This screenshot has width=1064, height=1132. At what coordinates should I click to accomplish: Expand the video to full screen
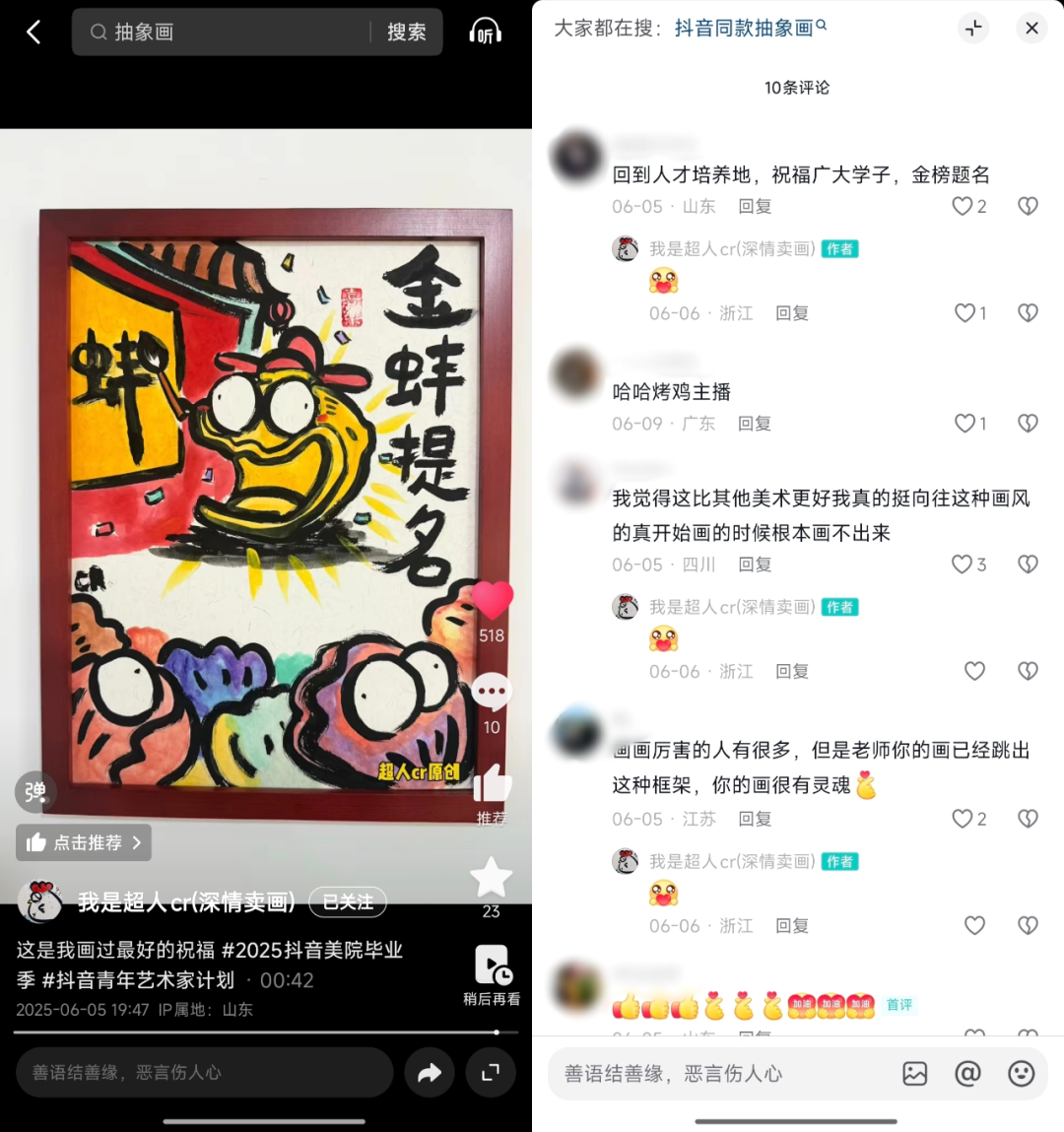[x=491, y=1073]
